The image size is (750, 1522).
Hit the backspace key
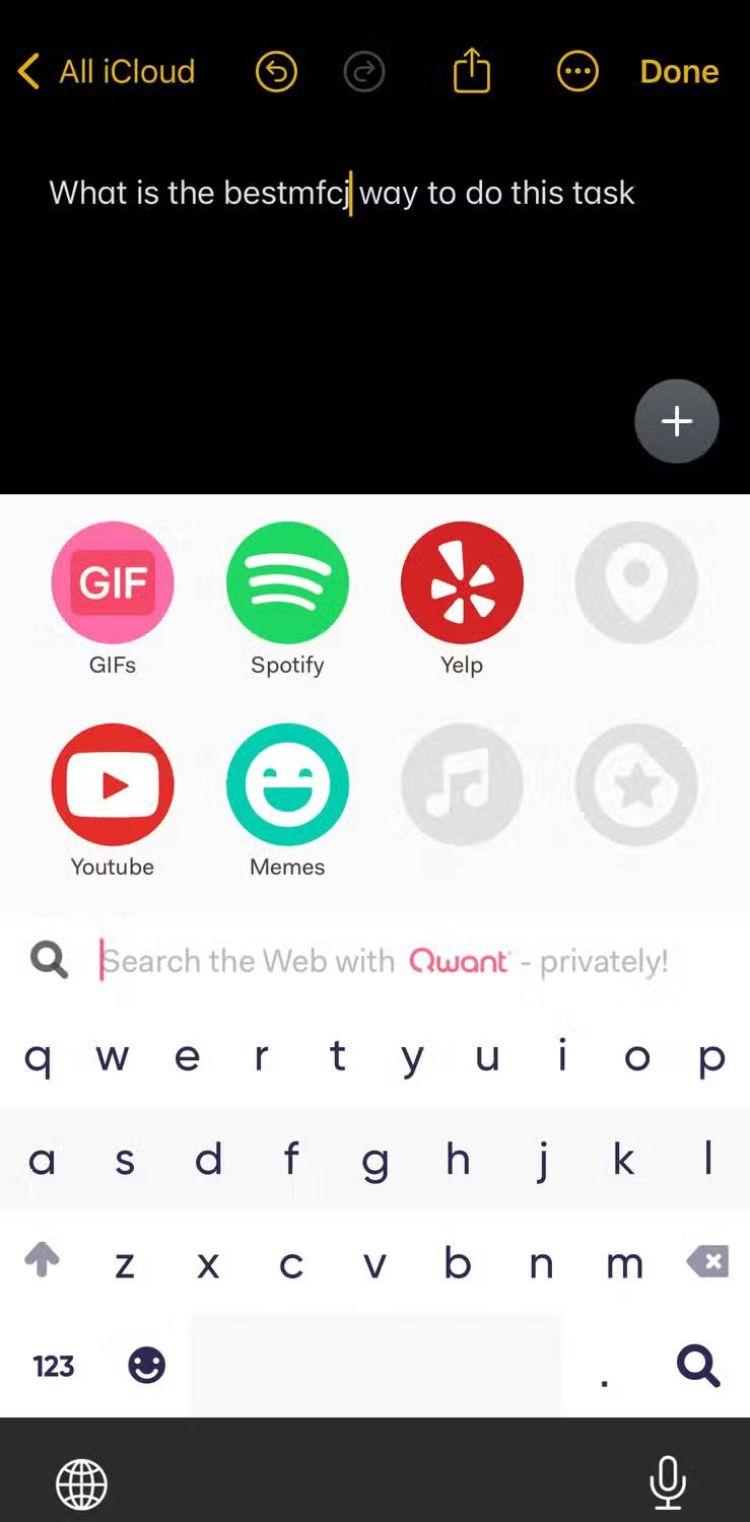coord(707,1262)
